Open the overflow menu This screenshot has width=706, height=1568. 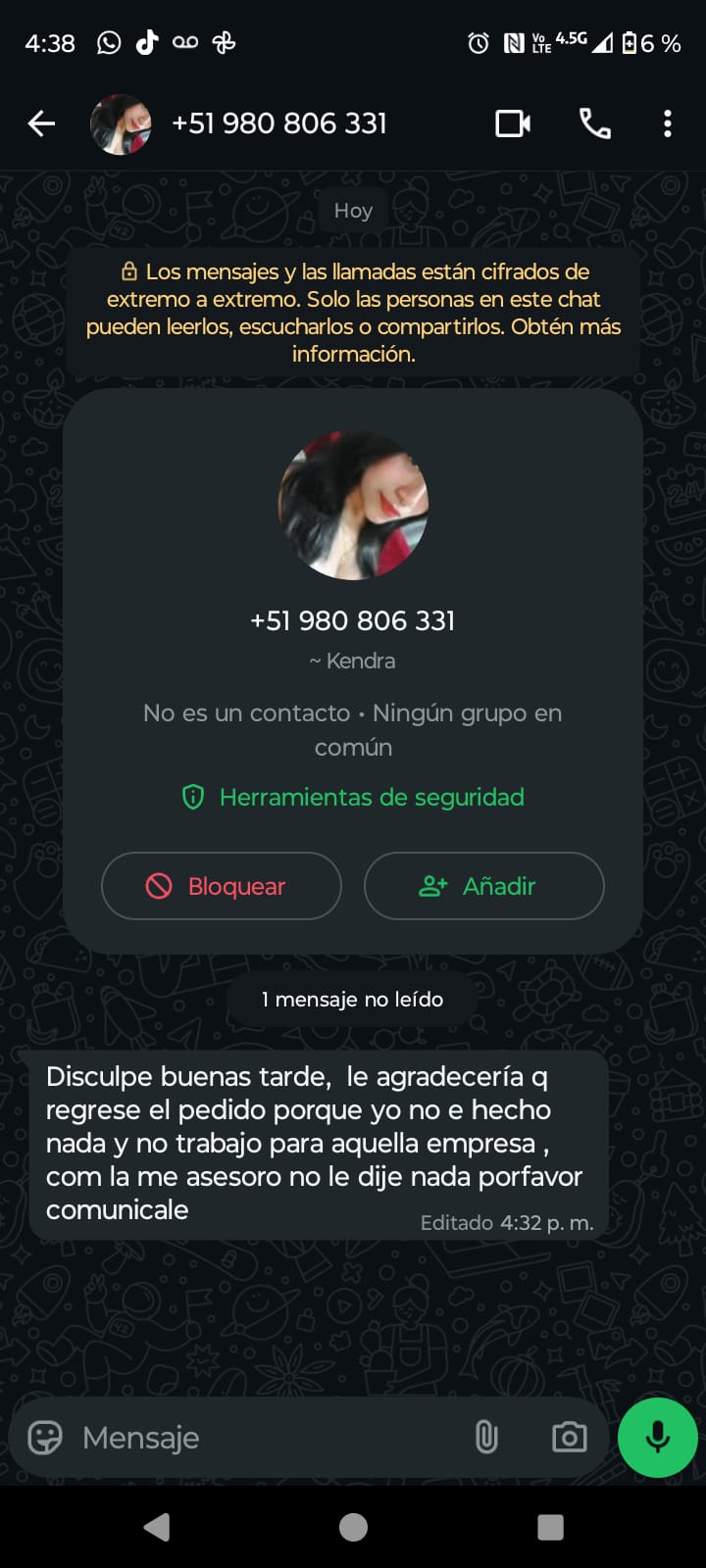pyautogui.click(x=668, y=123)
